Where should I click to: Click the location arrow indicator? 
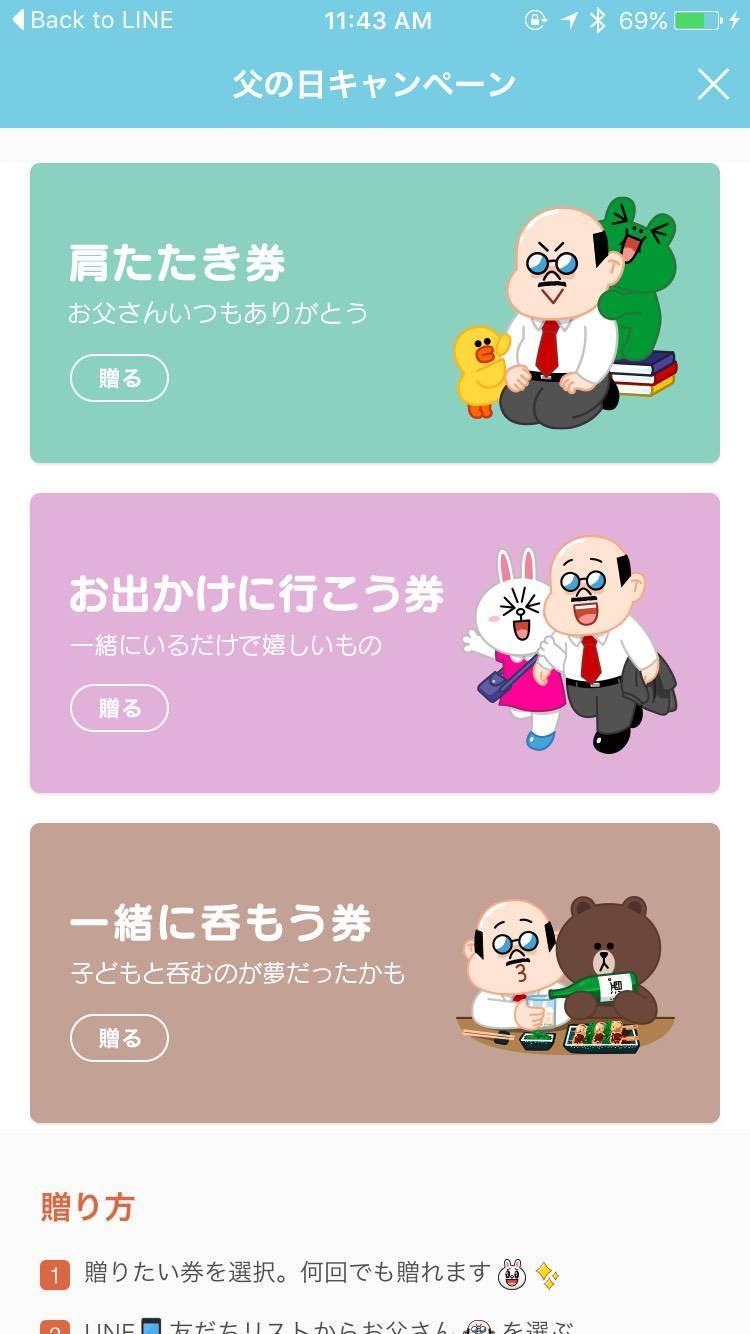click(570, 18)
